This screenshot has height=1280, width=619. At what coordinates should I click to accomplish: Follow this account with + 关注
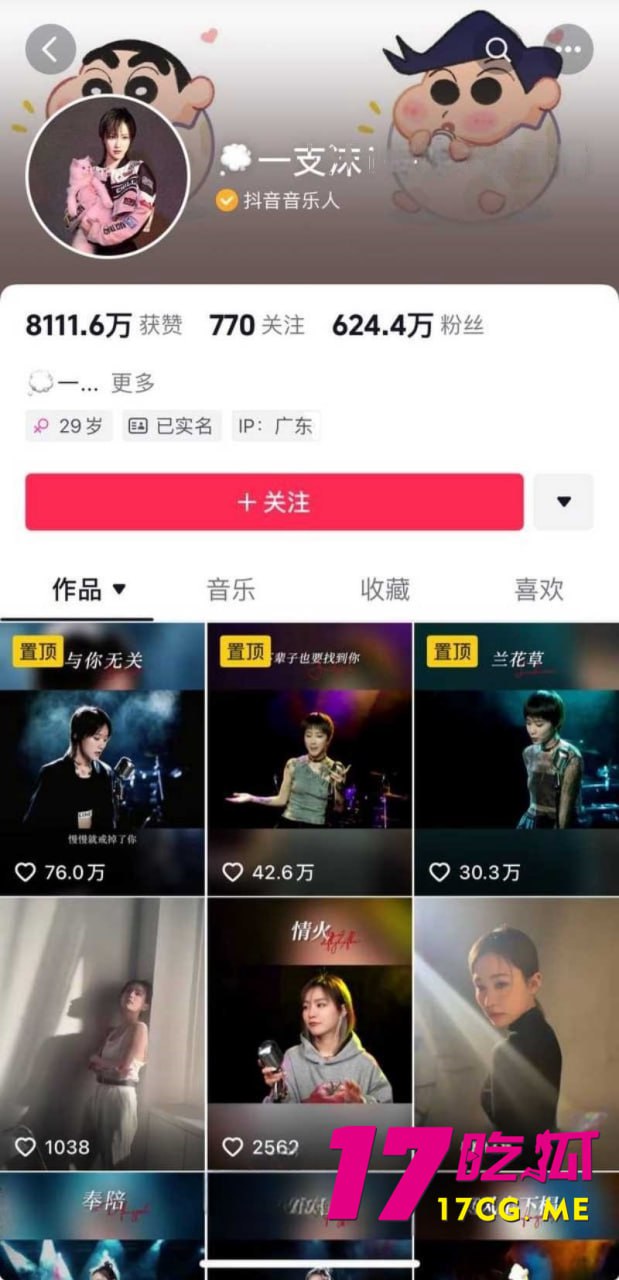274,502
